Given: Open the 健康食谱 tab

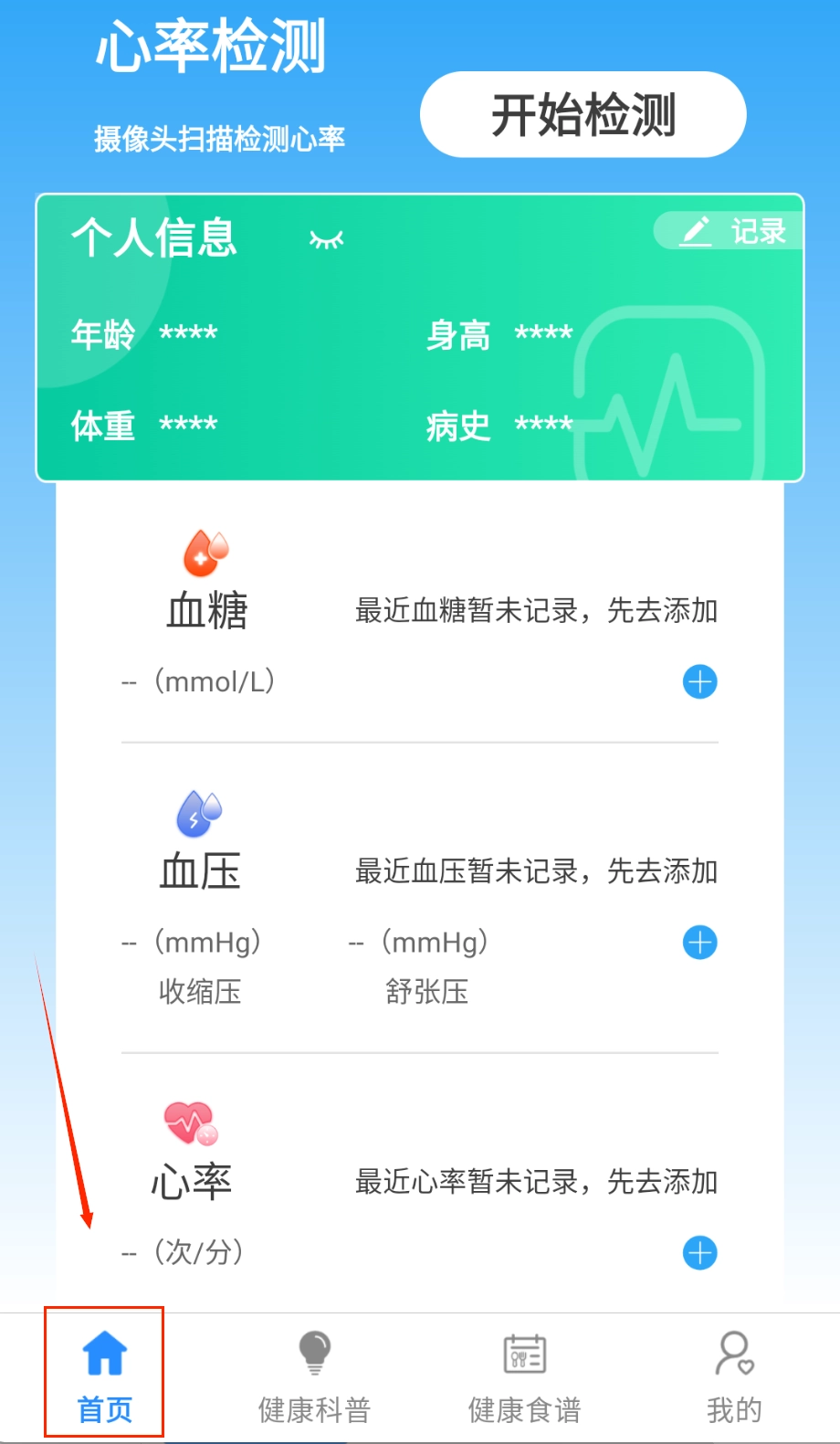Looking at the screenshot, I should click(x=524, y=1376).
